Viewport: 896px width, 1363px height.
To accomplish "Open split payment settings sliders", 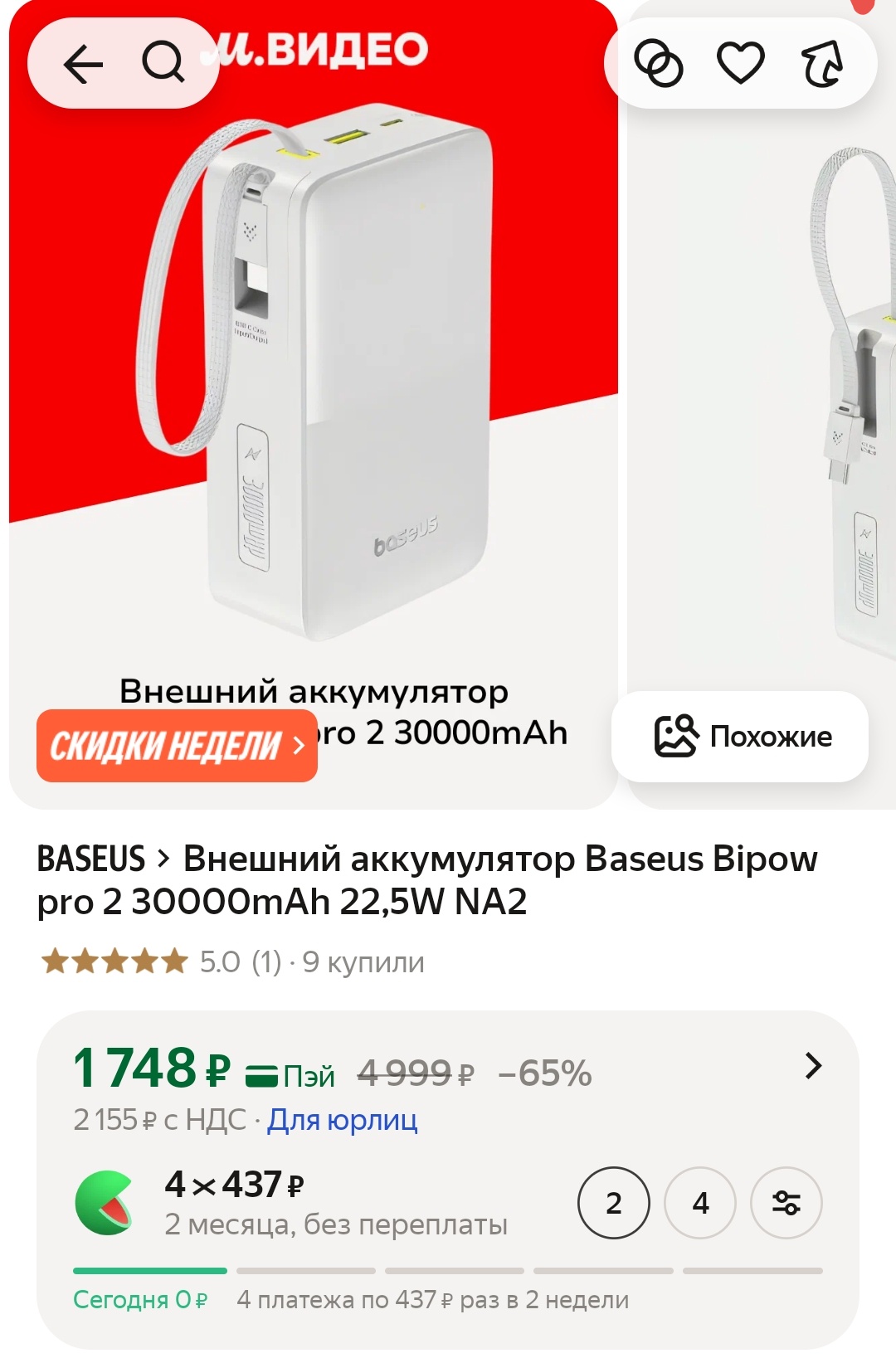I will coord(786,1203).
